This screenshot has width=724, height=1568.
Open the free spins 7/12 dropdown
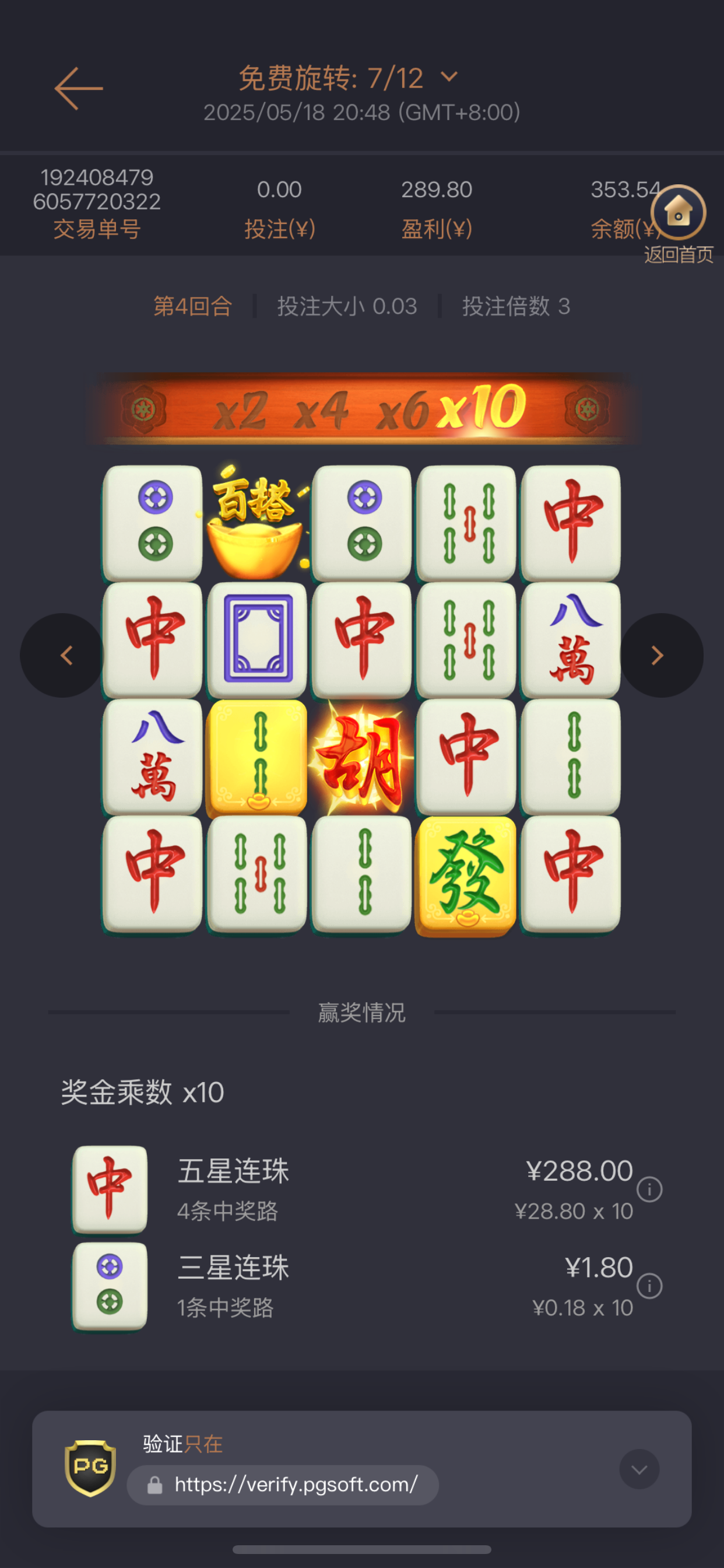(x=449, y=78)
